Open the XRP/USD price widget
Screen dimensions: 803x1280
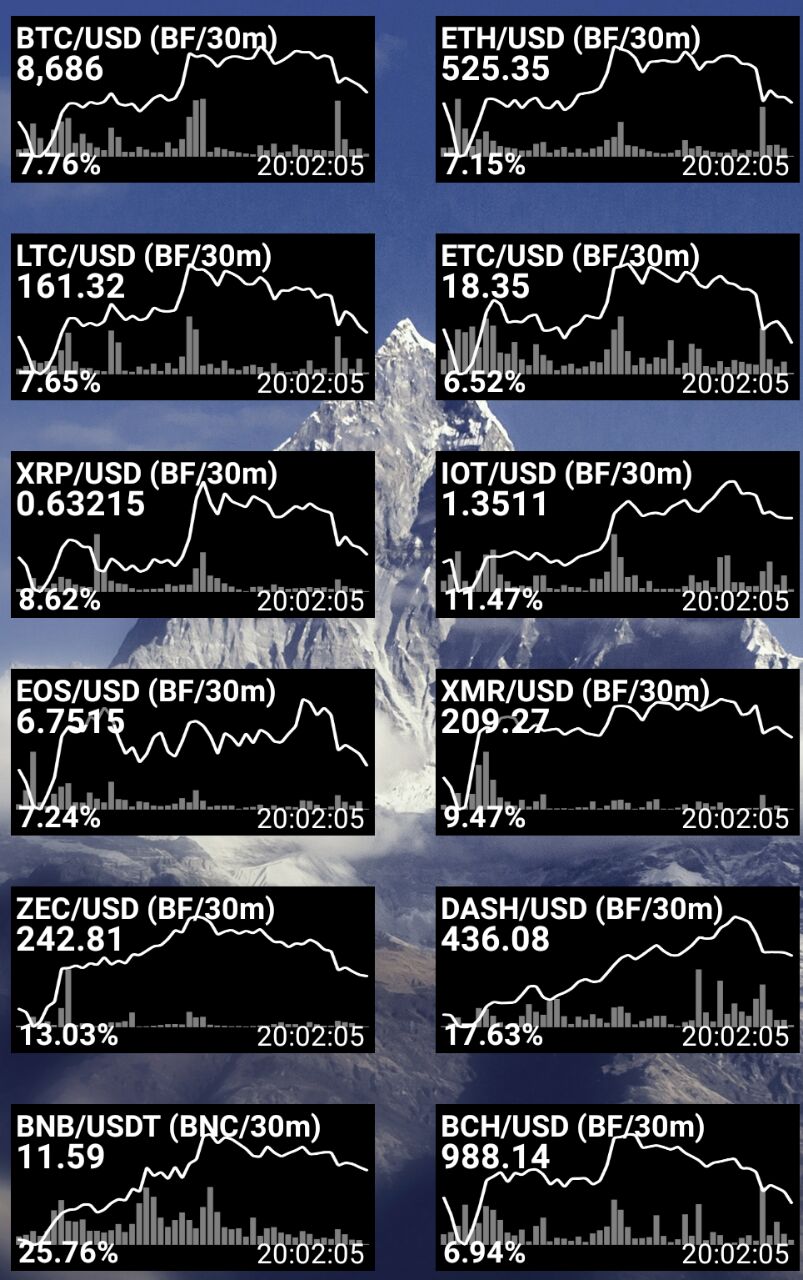193,534
